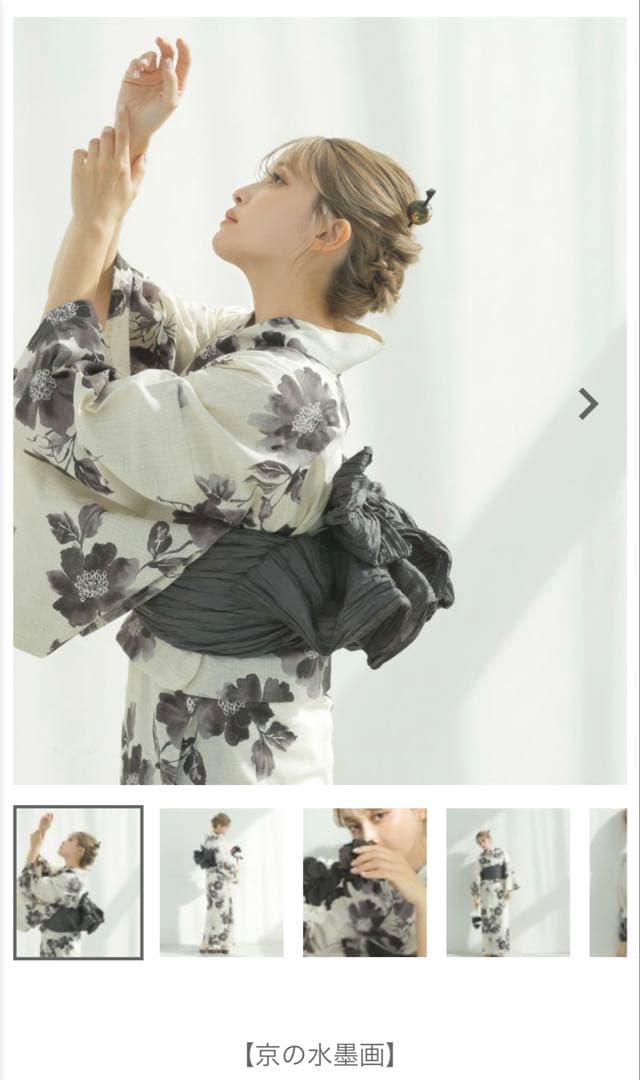Screen dimensions: 640x1080
Task: Open the close-up thumbnail with hand over face
Action: pos(364,882)
